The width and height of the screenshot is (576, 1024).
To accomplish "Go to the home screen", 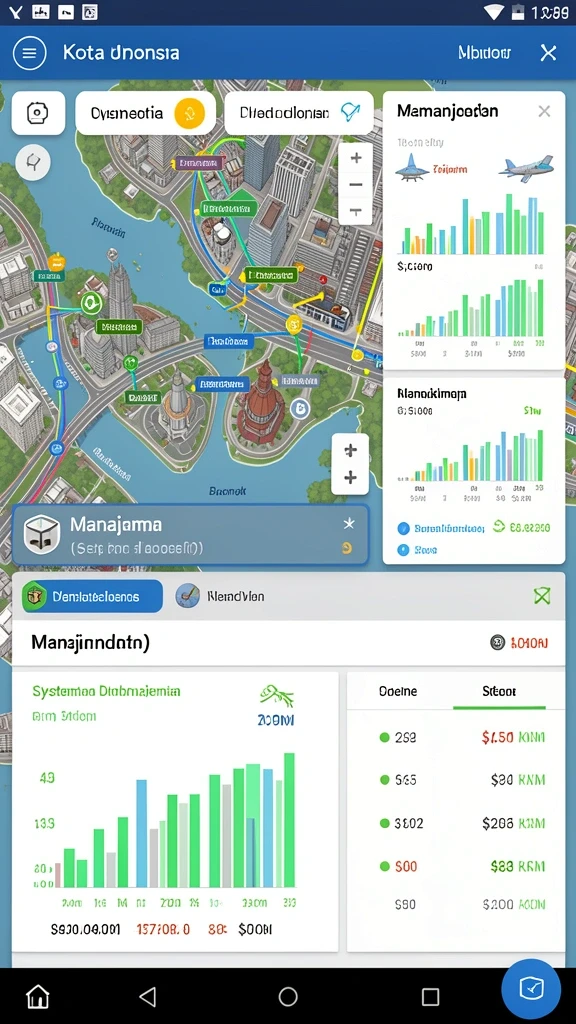I will [x=38, y=997].
